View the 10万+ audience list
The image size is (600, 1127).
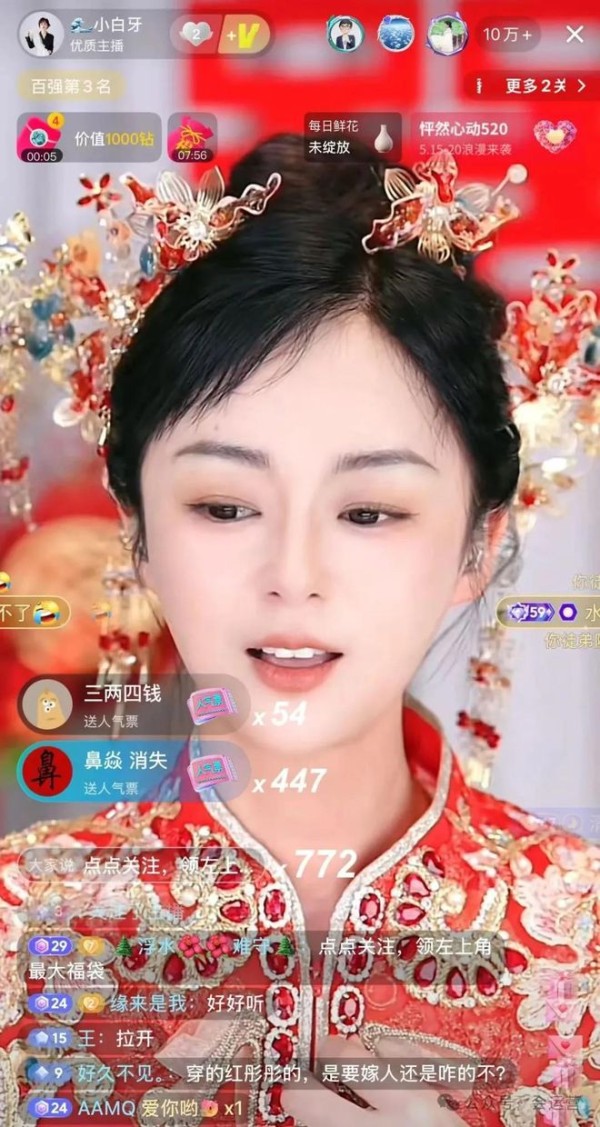(508, 34)
